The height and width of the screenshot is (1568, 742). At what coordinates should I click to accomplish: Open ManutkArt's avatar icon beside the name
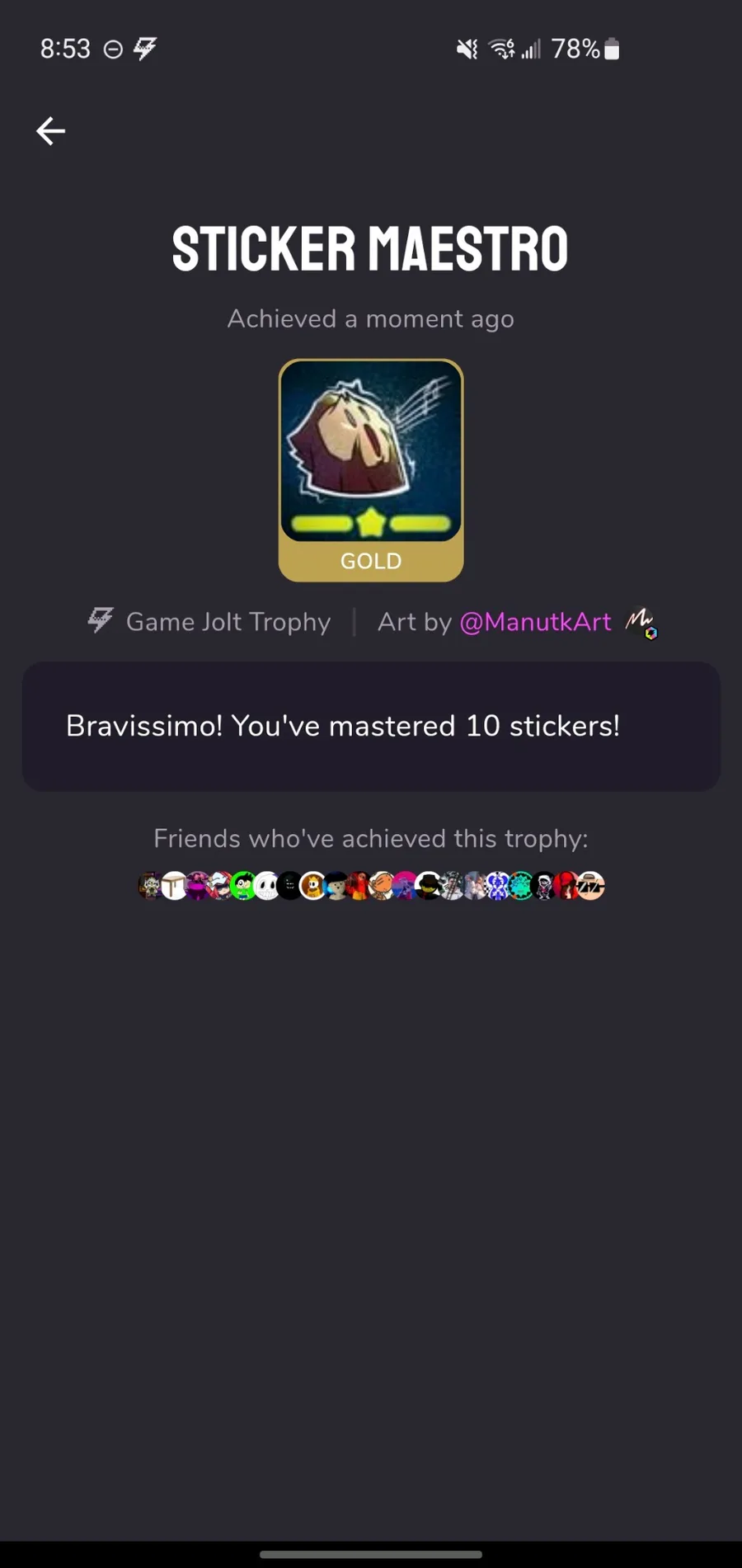(641, 623)
